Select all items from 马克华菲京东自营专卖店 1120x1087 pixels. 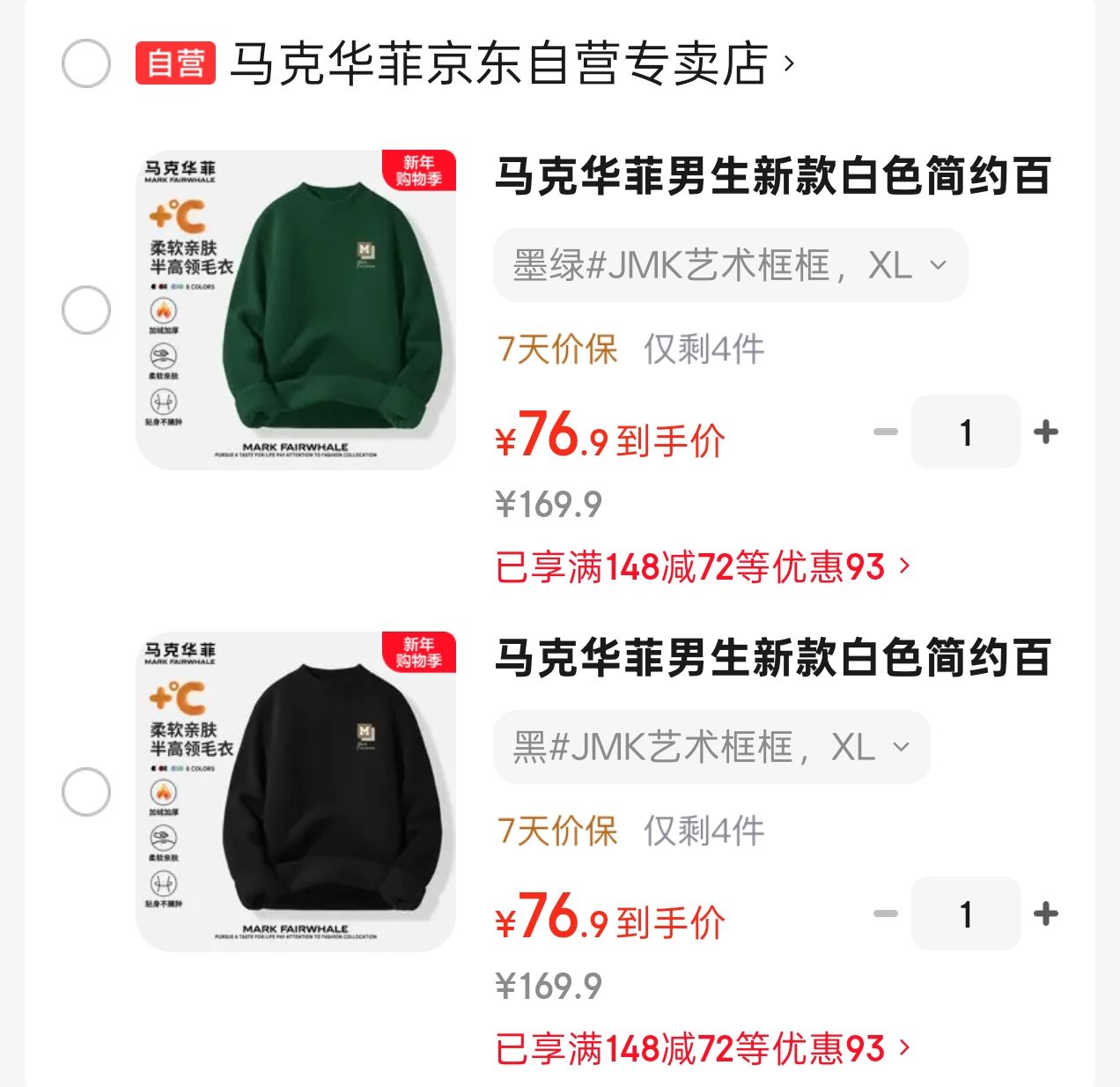86,63
